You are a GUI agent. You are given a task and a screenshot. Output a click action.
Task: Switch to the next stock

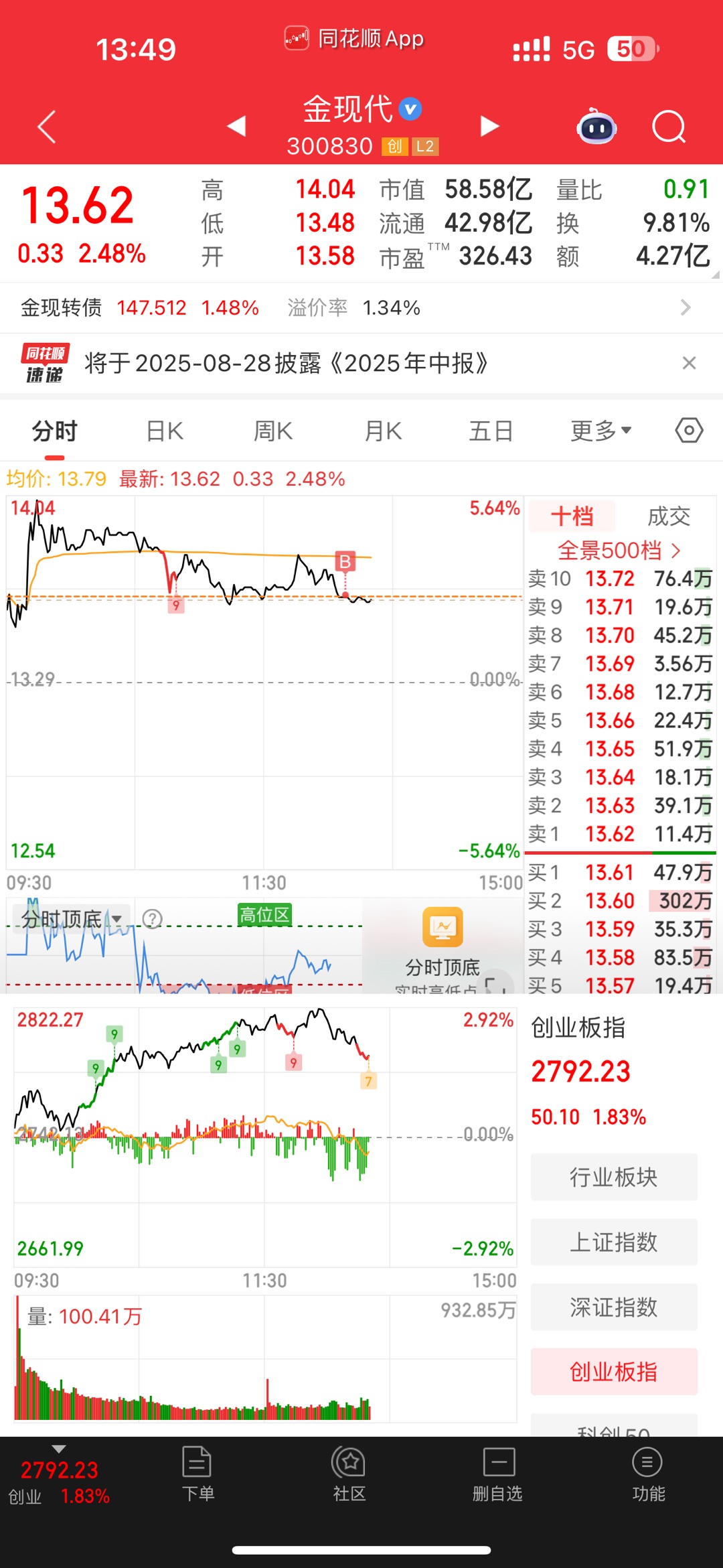pos(489,126)
